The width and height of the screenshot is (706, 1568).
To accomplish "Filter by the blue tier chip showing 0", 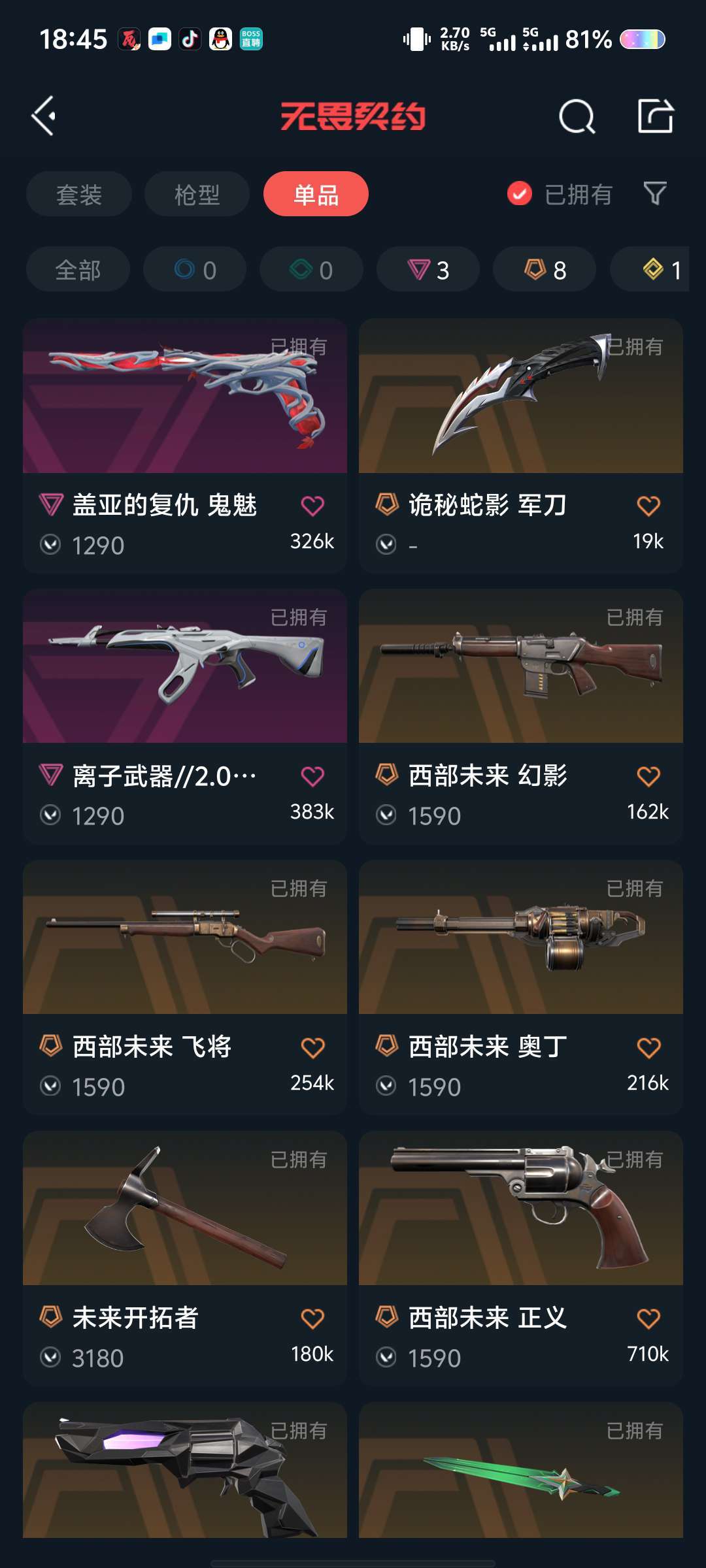I will click(195, 269).
